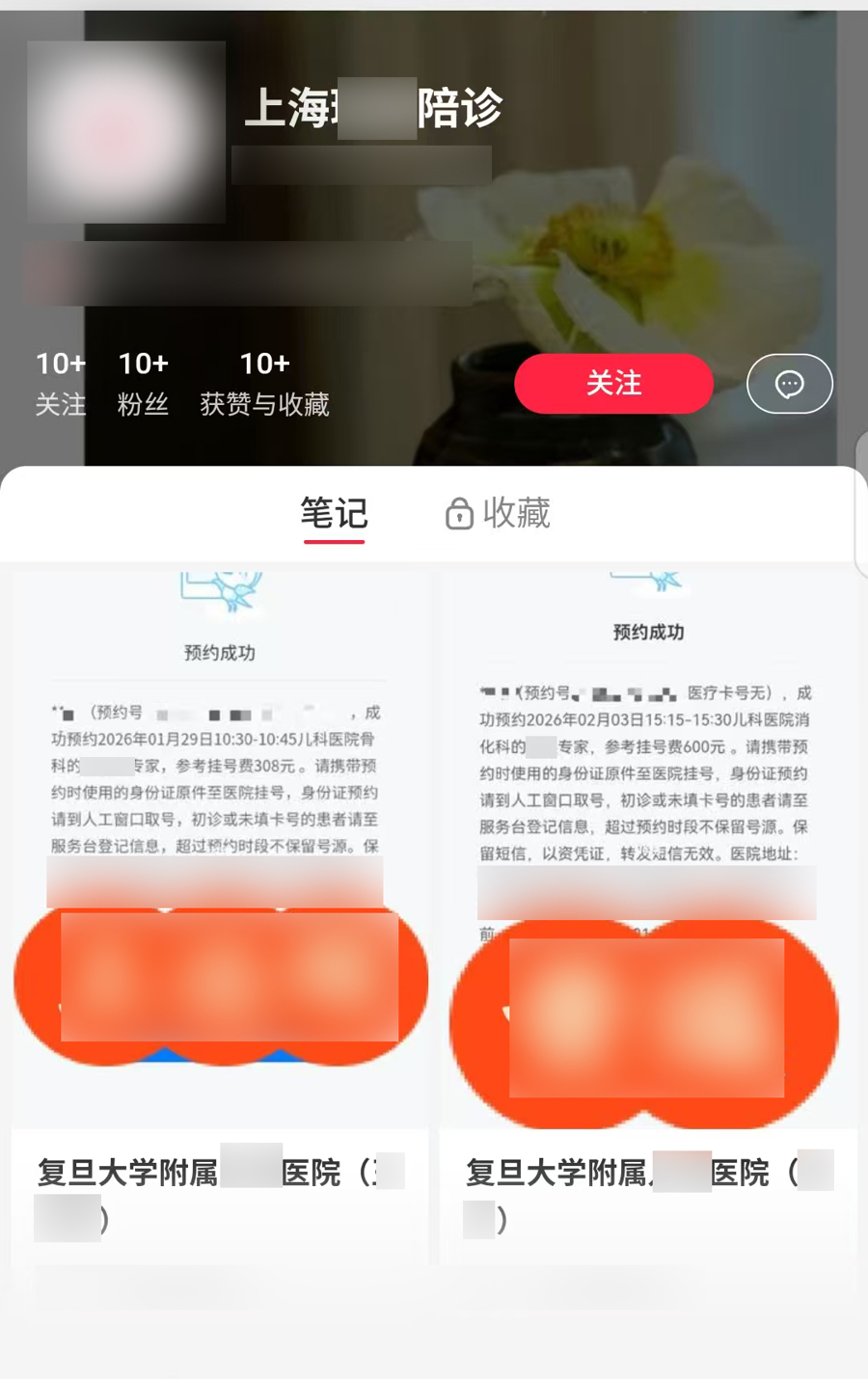Follow this account with the 关注 button
This screenshot has width=868, height=1379.
[x=613, y=384]
